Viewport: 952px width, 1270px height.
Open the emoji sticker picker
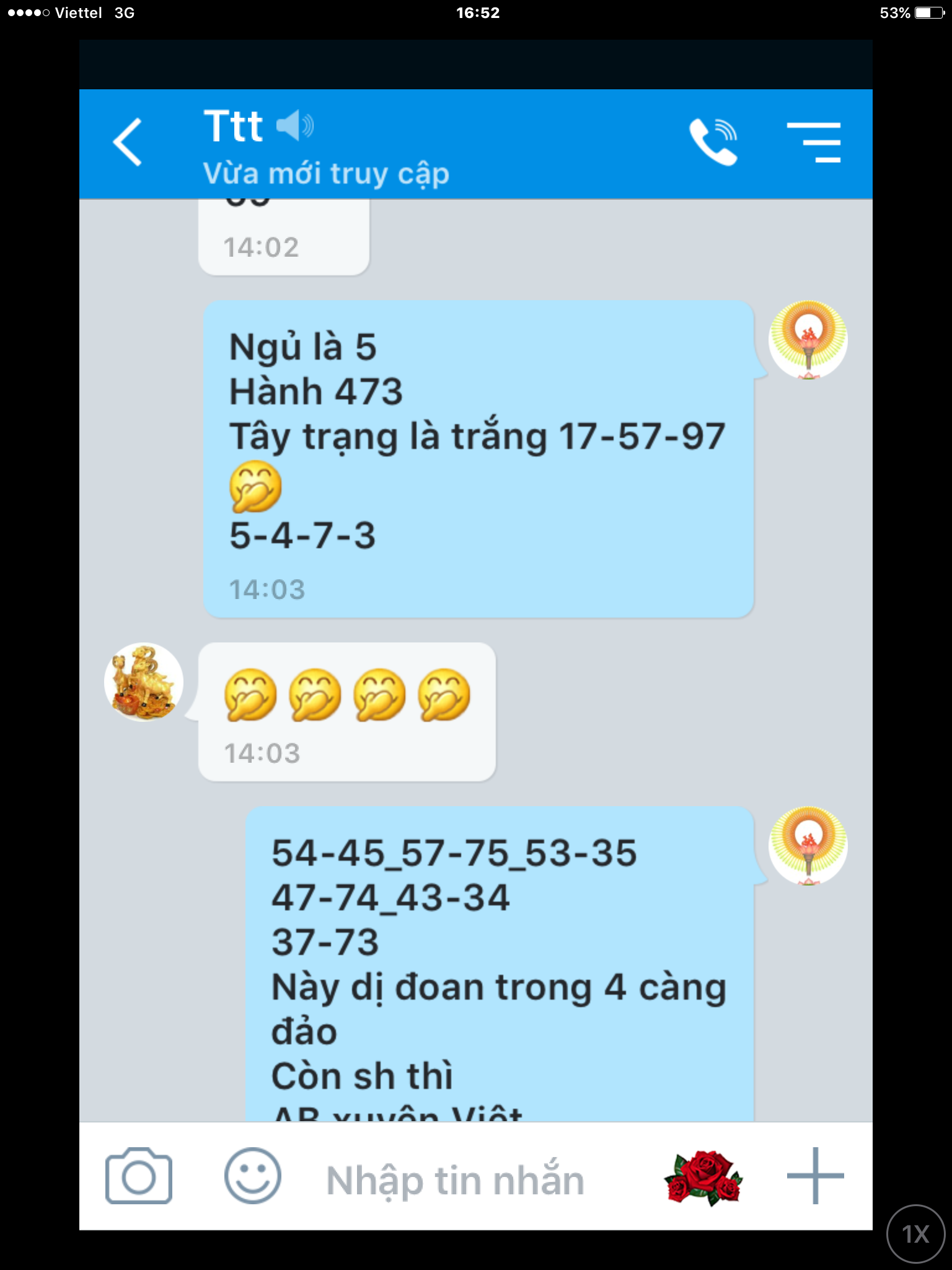252,1176
